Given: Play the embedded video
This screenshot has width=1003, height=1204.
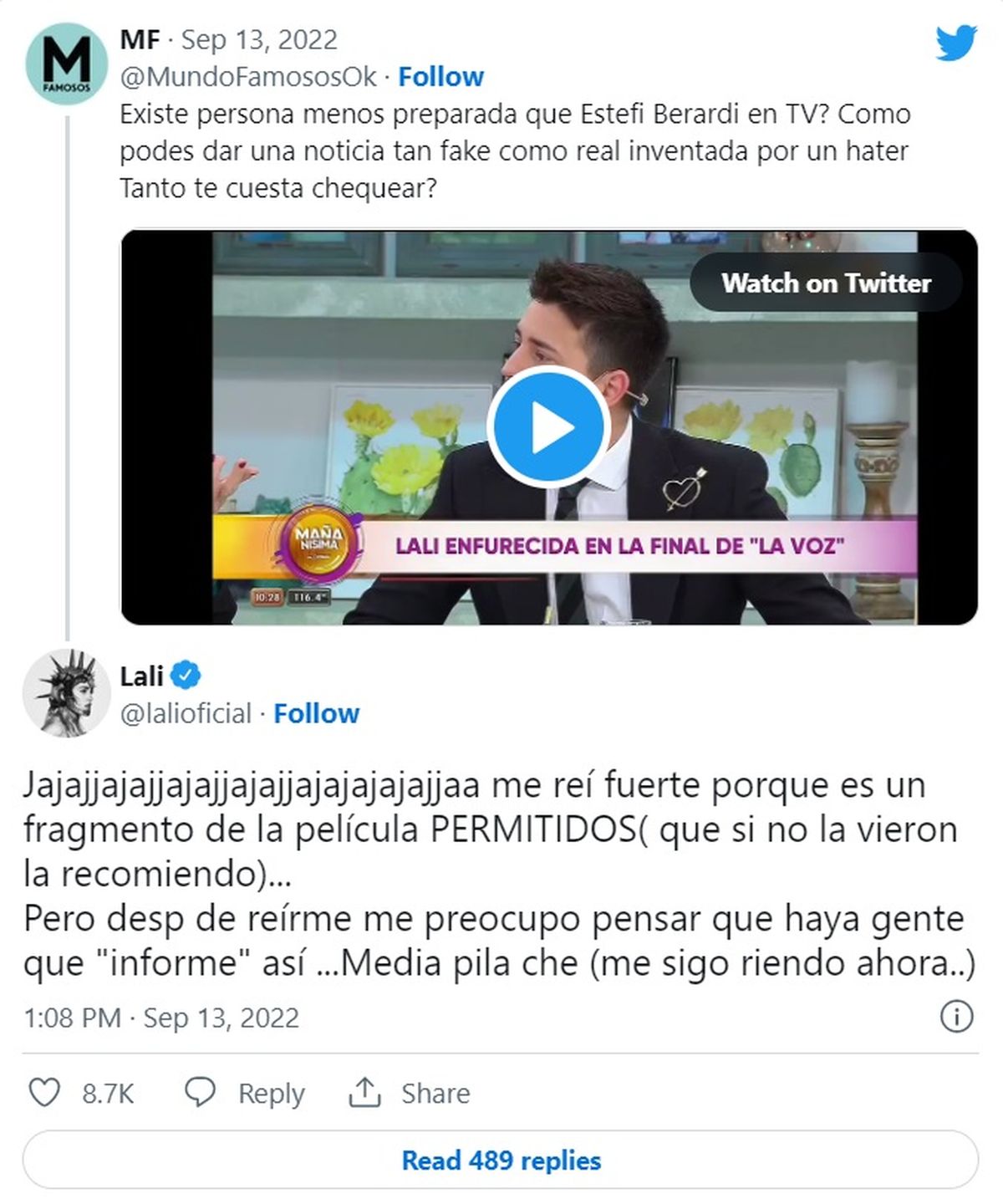Looking at the screenshot, I should tap(547, 427).
